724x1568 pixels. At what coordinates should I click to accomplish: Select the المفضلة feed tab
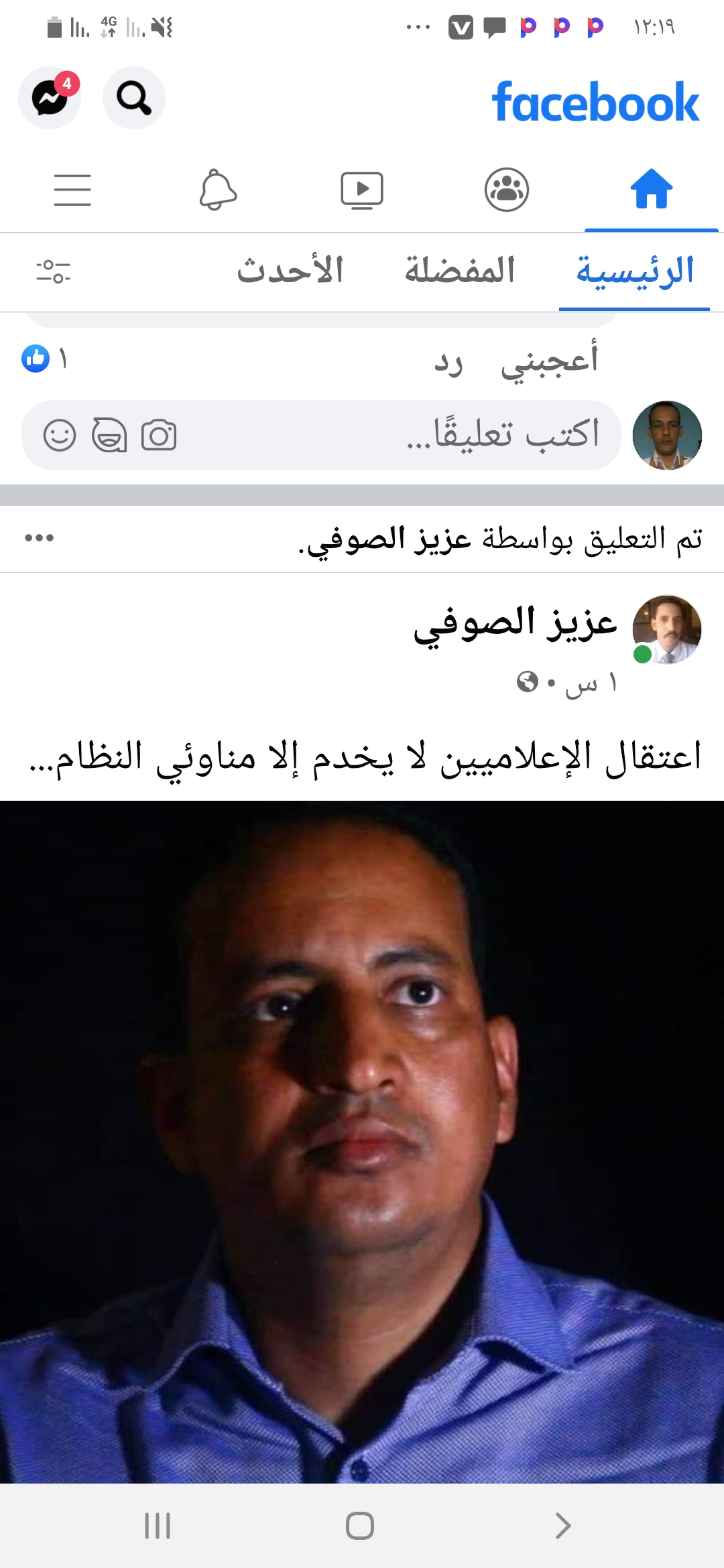coord(460,271)
